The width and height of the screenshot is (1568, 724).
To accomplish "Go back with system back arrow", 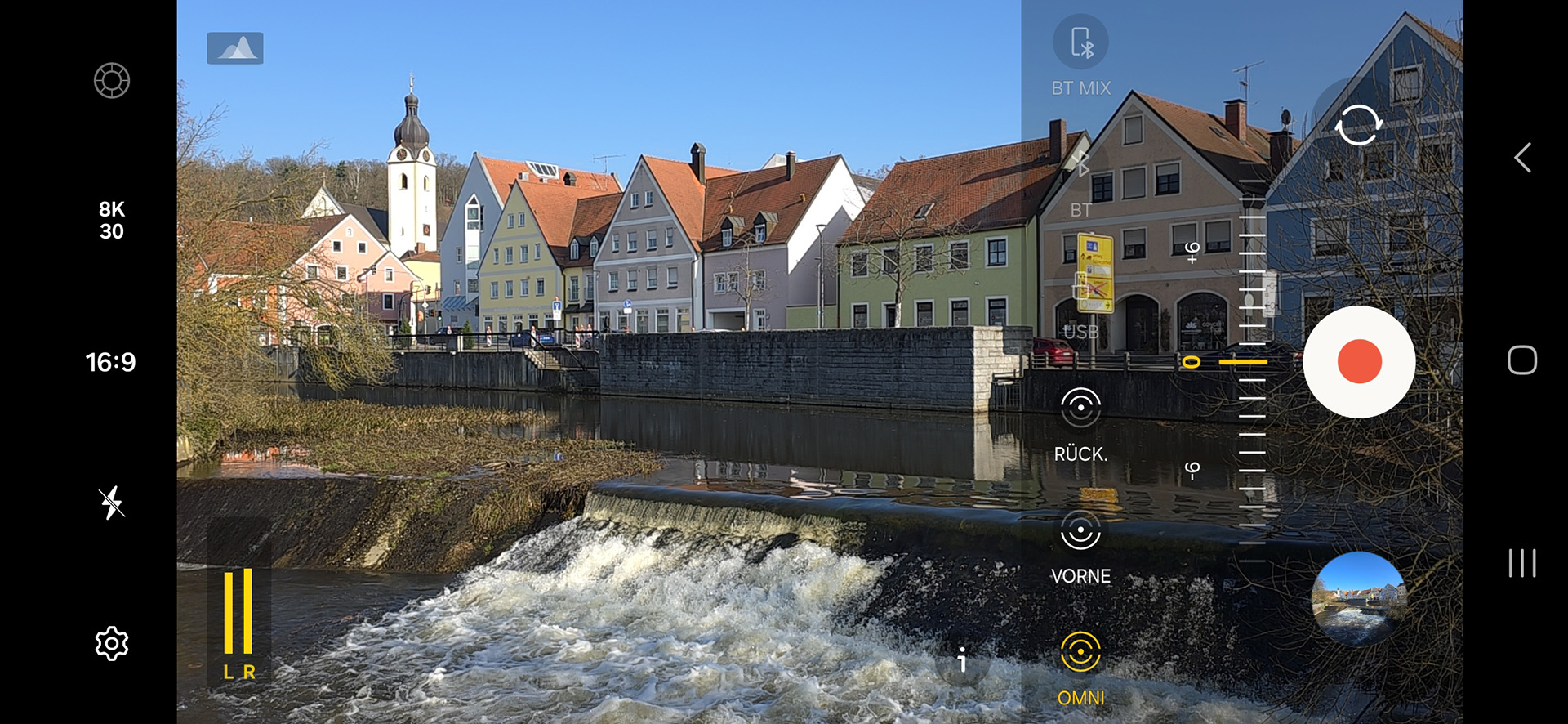I will [x=1522, y=158].
